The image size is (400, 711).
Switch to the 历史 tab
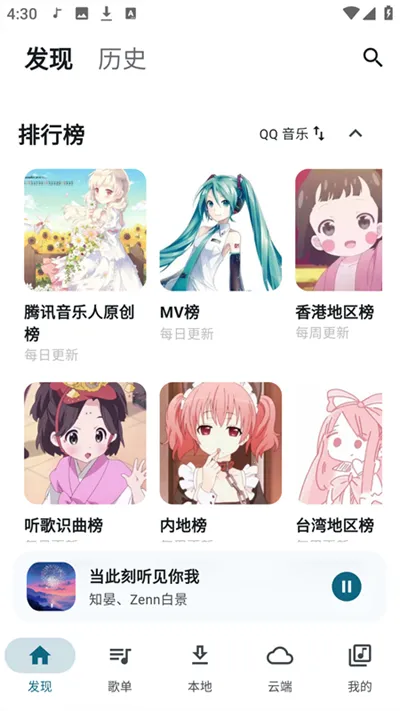122,59
